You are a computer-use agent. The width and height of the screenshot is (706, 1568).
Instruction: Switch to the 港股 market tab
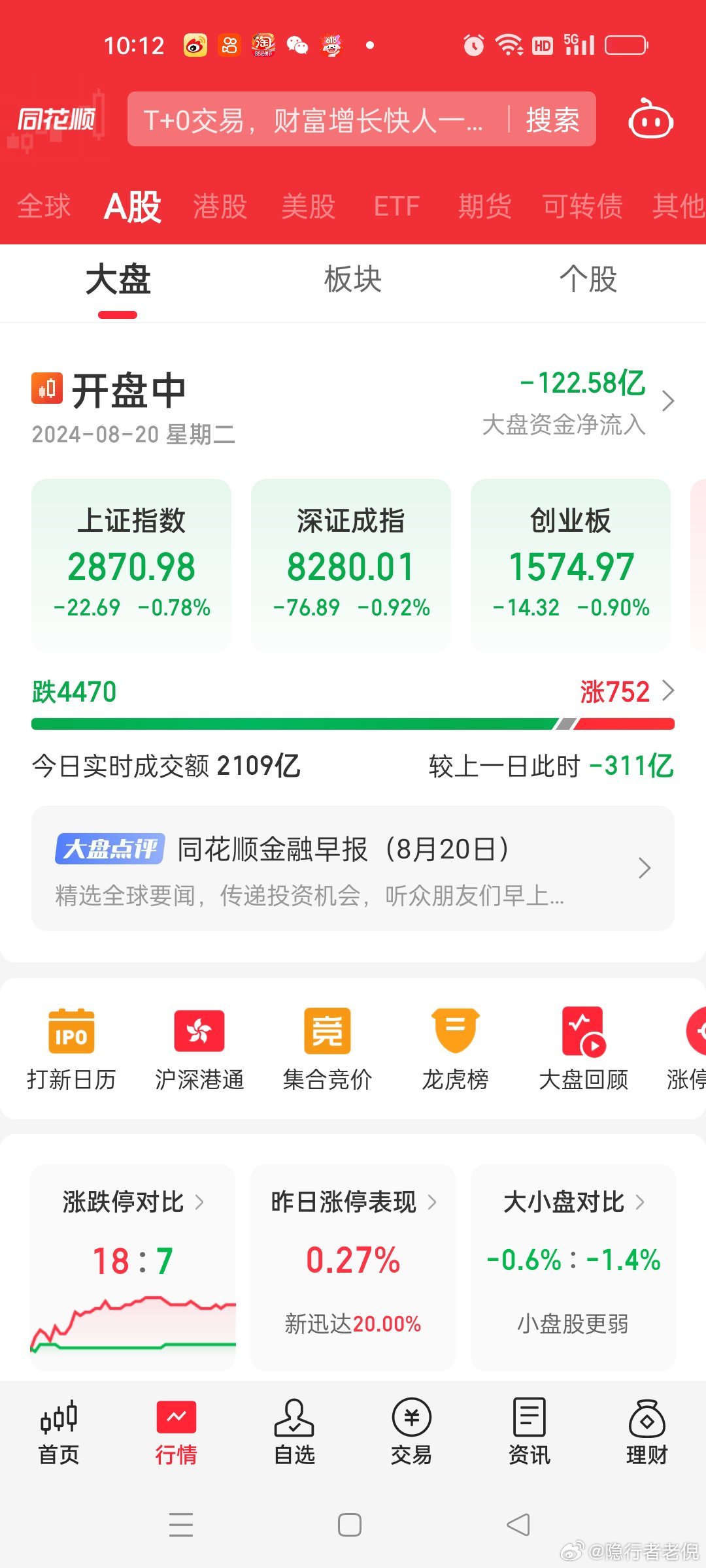tap(220, 206)
